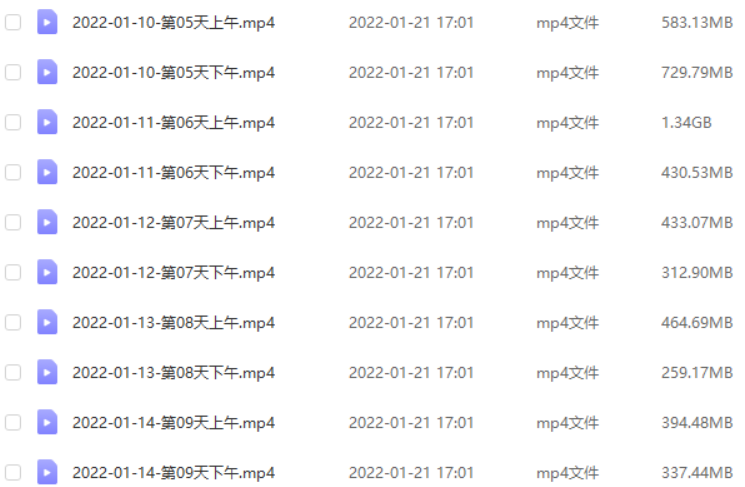Open file 2022-01-12-第07天上午.mp4
The height and width of the screenshot is (487, 745).
173,222
